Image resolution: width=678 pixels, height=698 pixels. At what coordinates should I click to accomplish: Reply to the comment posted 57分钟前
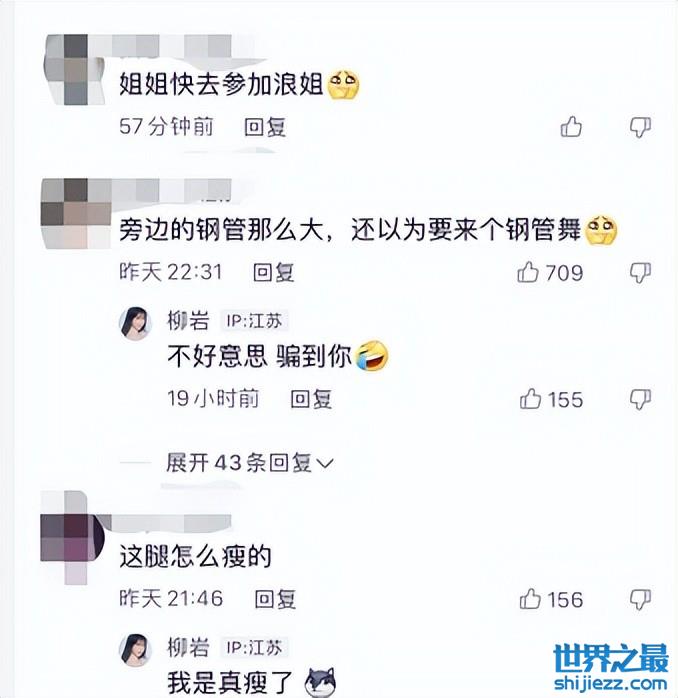(265, 127)
